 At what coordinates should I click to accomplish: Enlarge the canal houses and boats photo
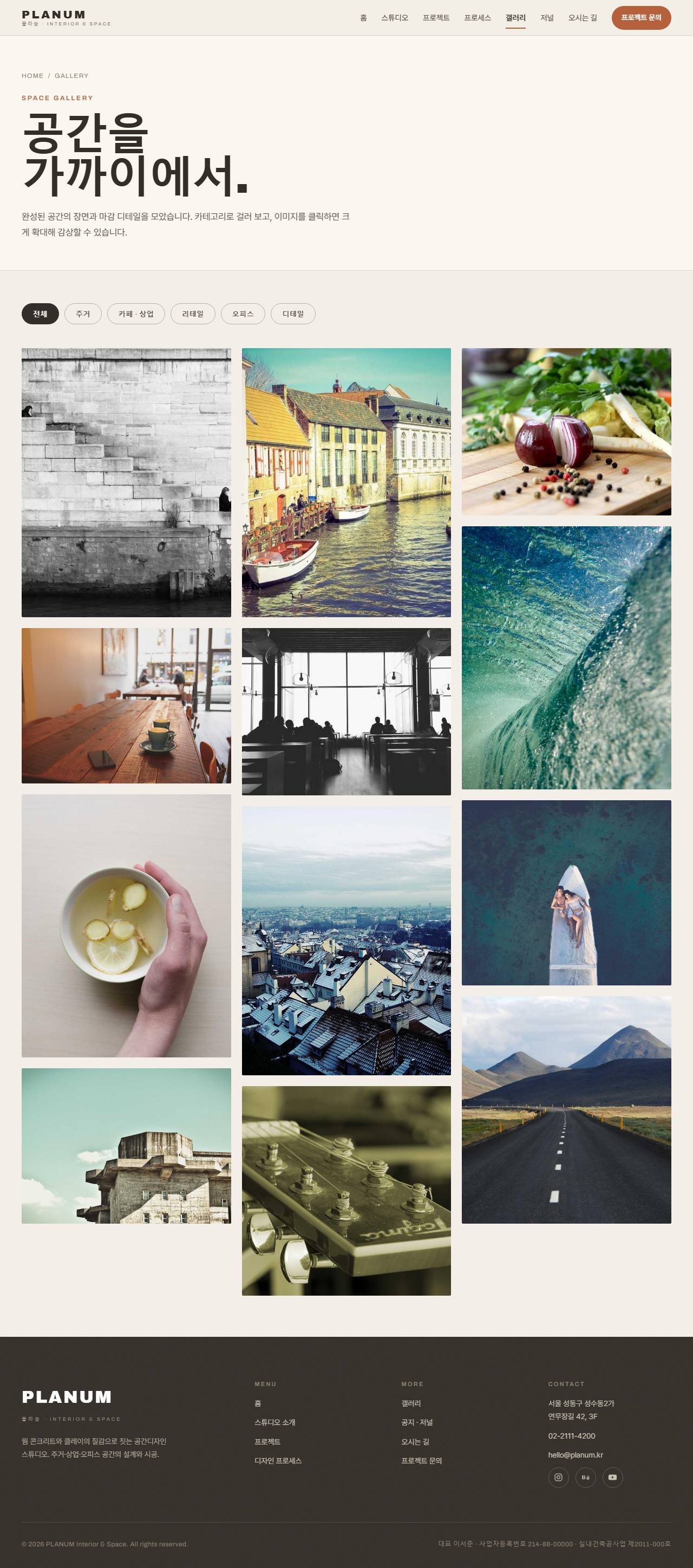click(346, 483)
